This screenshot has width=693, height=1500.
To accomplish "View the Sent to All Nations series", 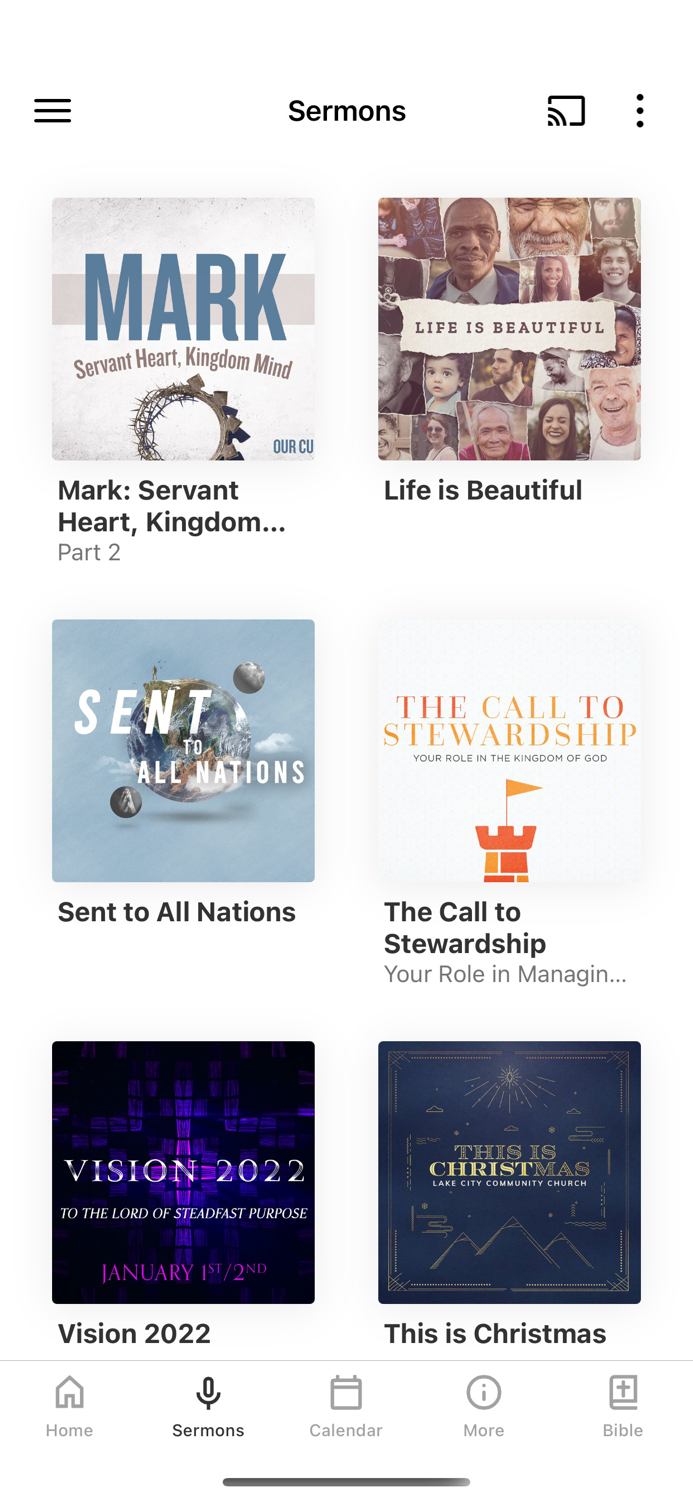I will point(183,750).
